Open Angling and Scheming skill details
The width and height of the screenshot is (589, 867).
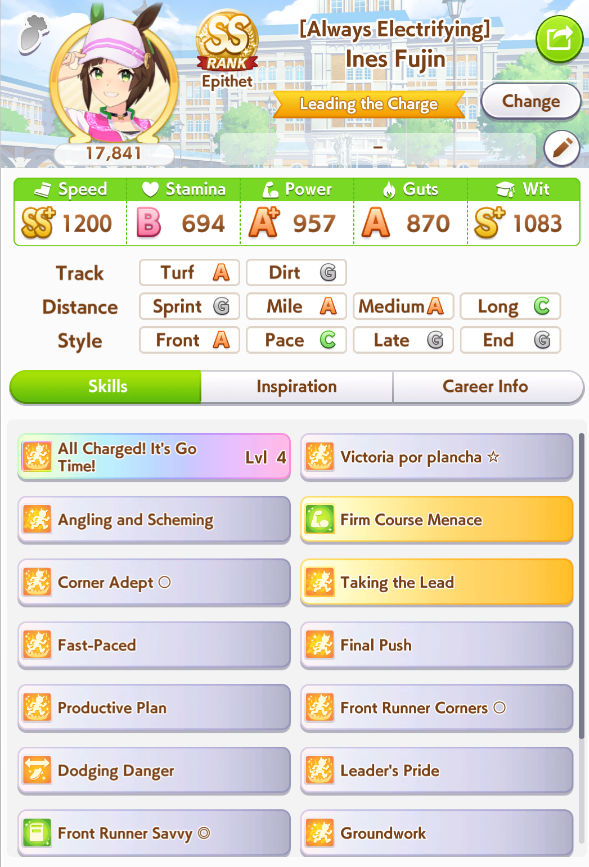[x=154, y=520]
